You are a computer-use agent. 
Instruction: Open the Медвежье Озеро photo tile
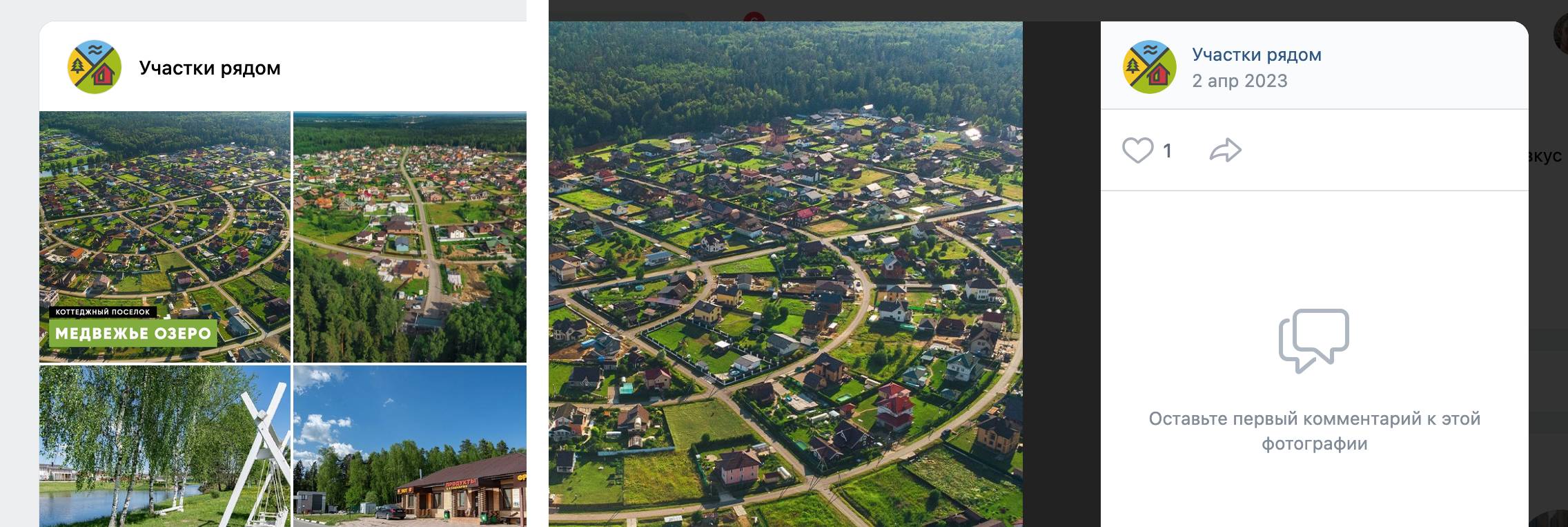click(x=164, y=236)
